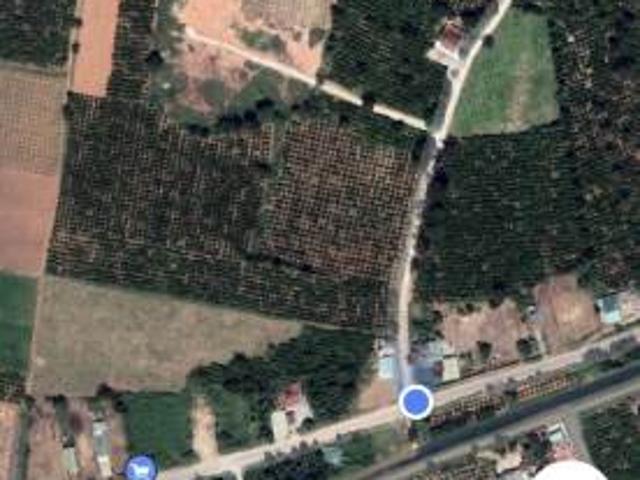Viewport: 640px width, 480px height.
Task: Tap the blue current location dot
Action: click(x=415, y=402)
